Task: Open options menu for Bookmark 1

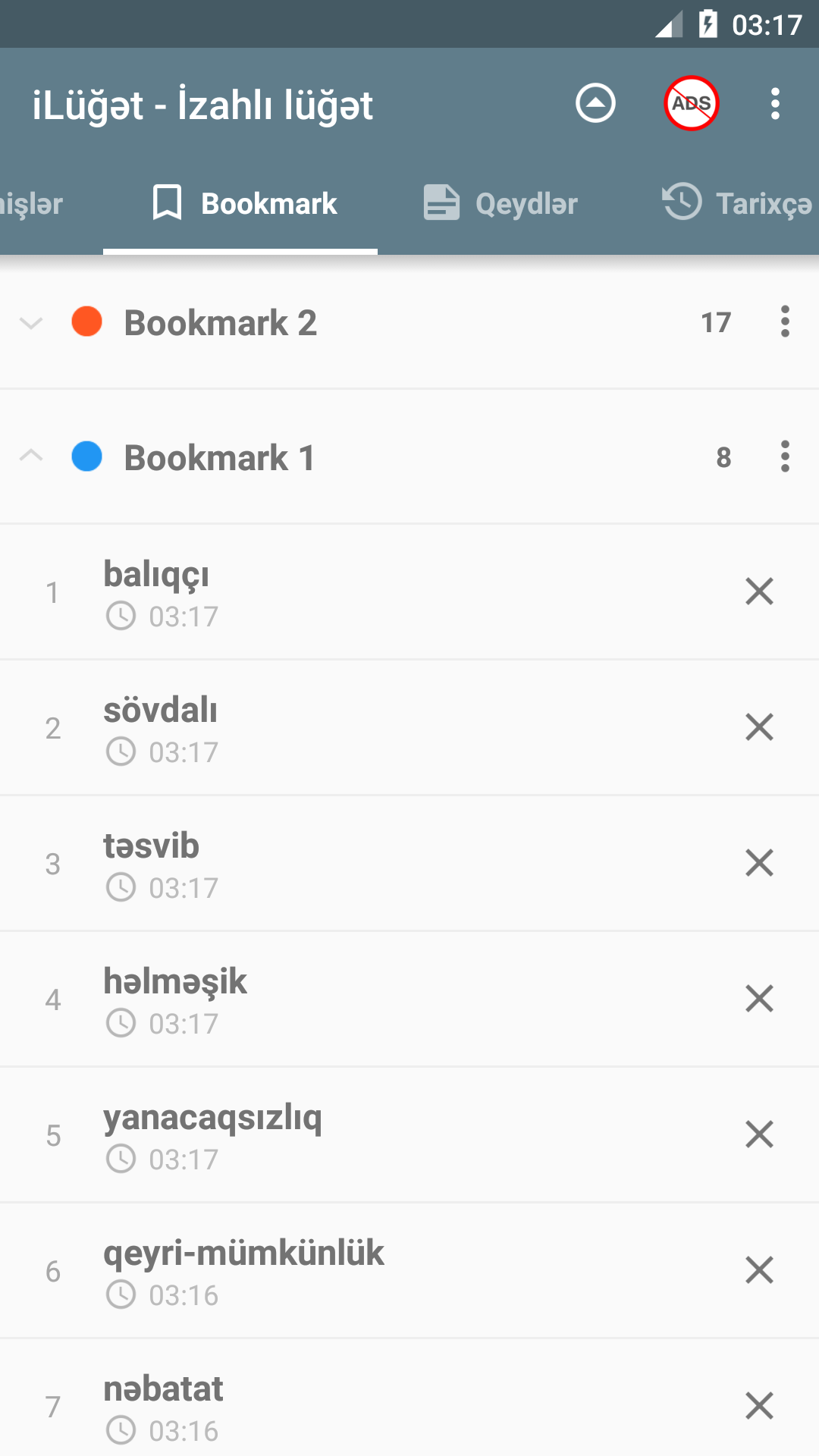Action: coord(785,457)
